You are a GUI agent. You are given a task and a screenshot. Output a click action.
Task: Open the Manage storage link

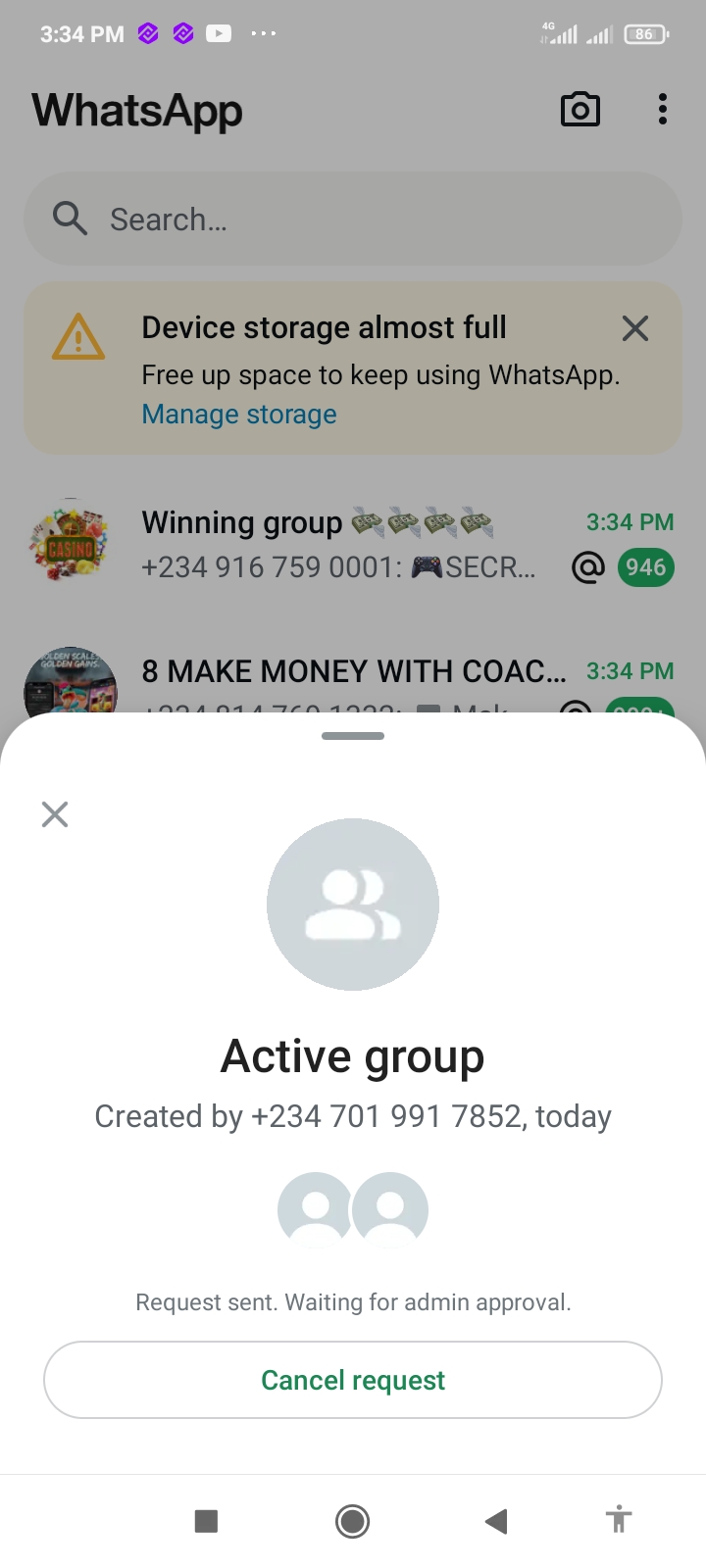pyautogui.click(x=239, y=415)
